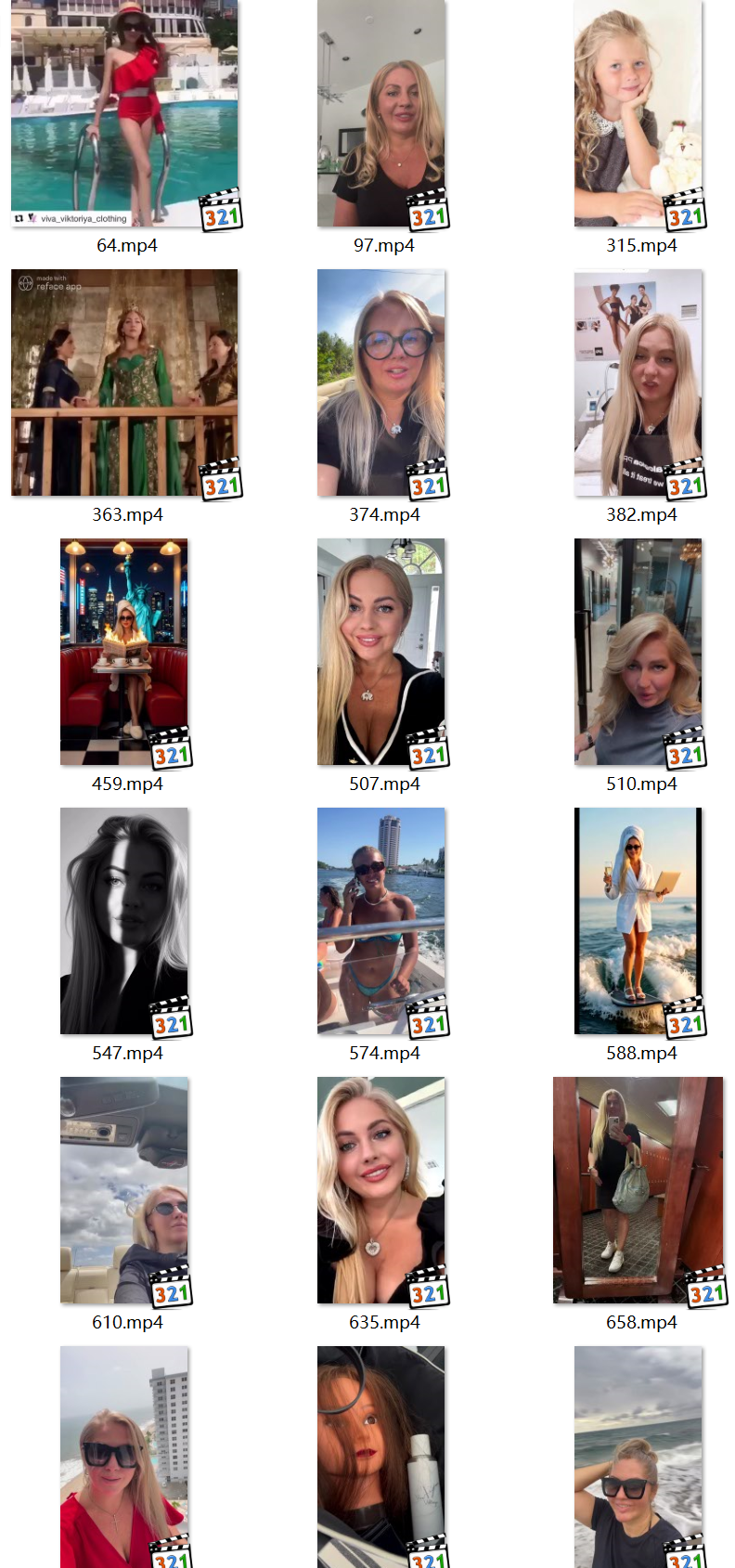
Task: Open the video file 588.mp4
Action: click(638, 921)
